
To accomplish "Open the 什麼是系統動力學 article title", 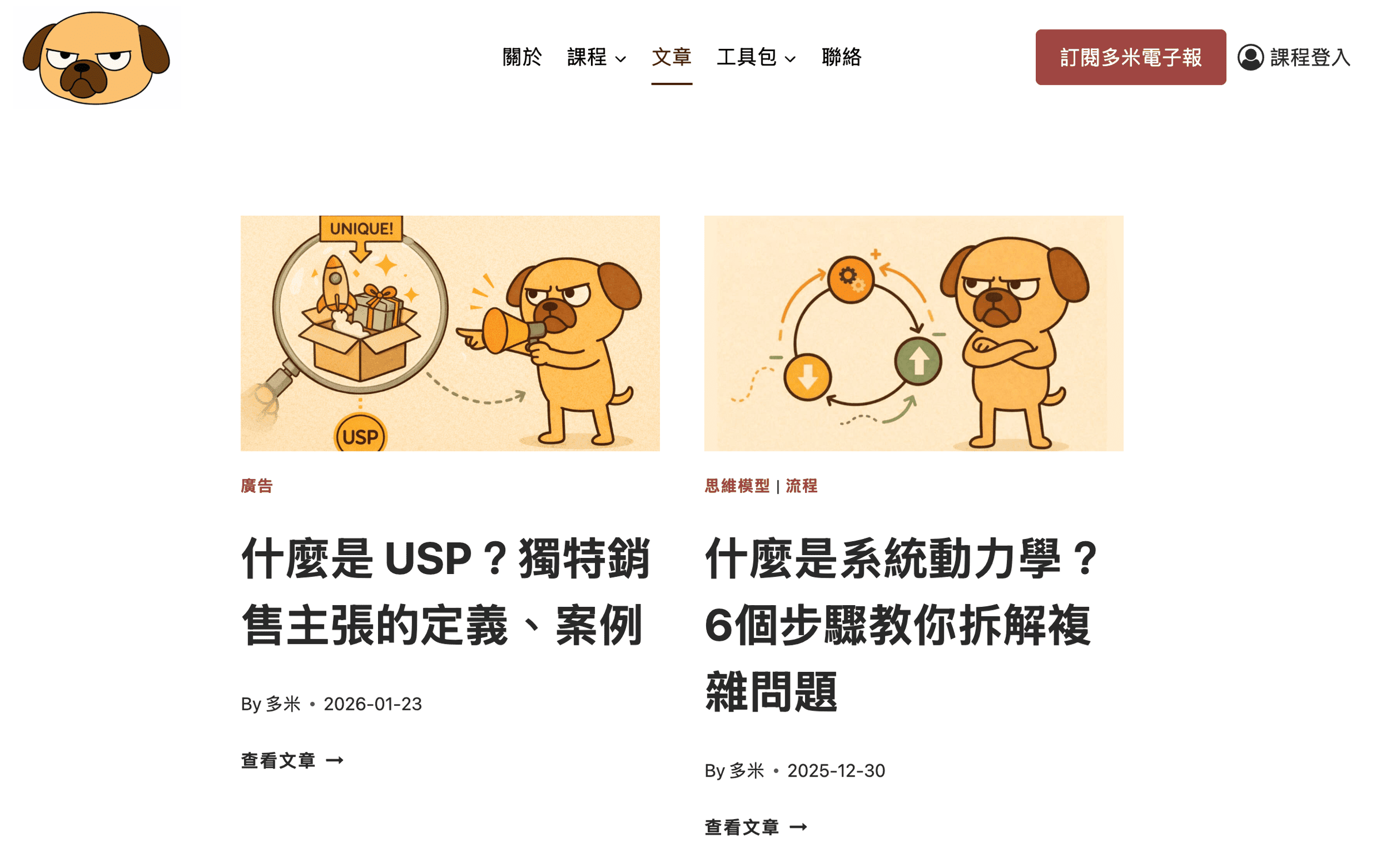I will 901,624.
